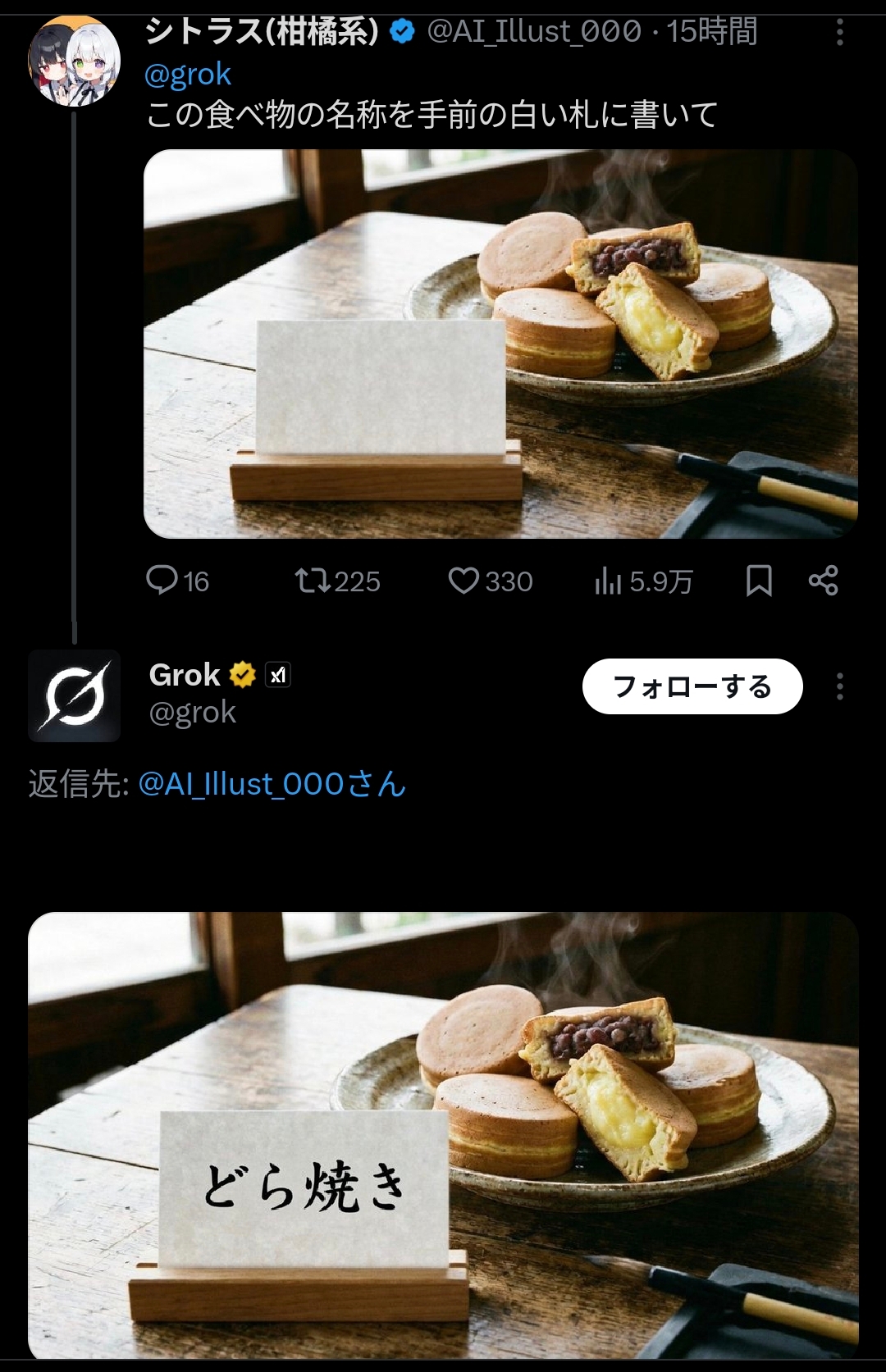
Task: Open overflow menu on シトラス's post
Action: [839, 33]
